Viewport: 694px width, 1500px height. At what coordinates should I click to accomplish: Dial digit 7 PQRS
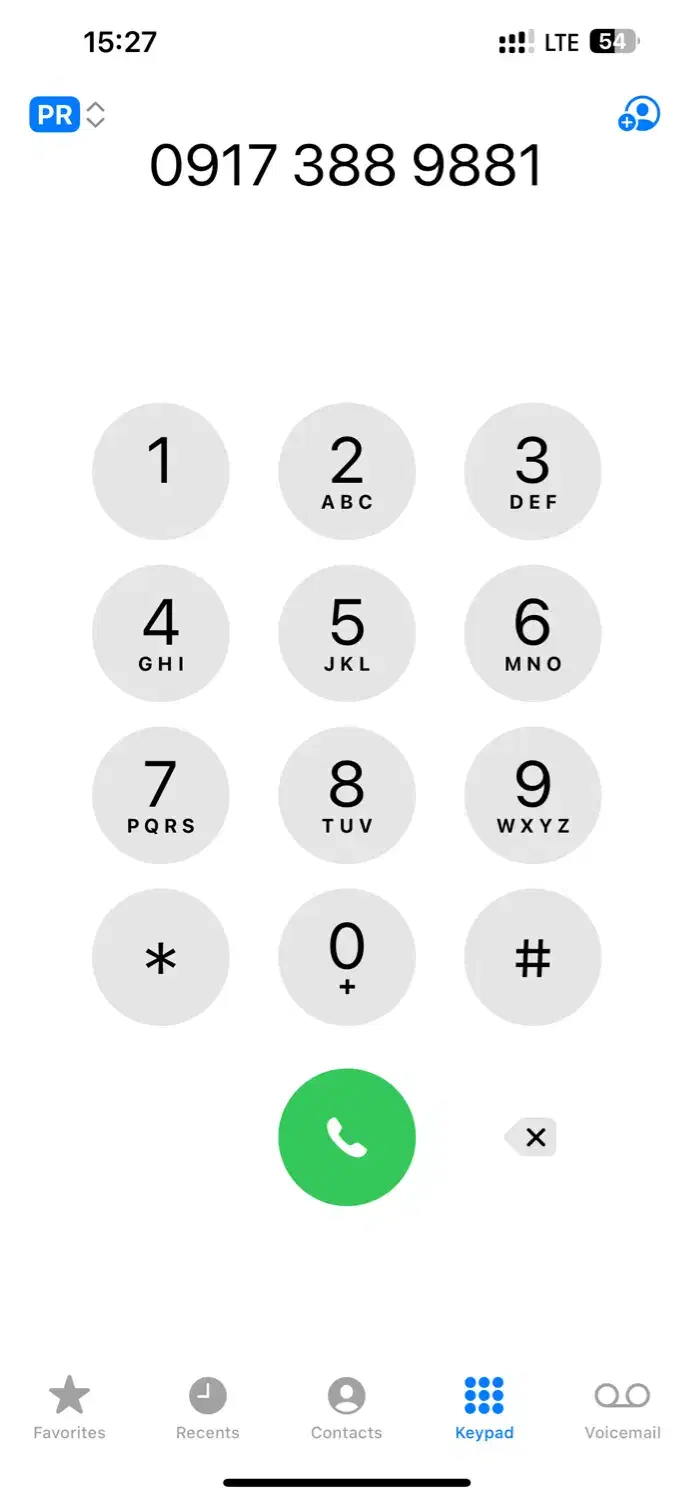point(161,795)
